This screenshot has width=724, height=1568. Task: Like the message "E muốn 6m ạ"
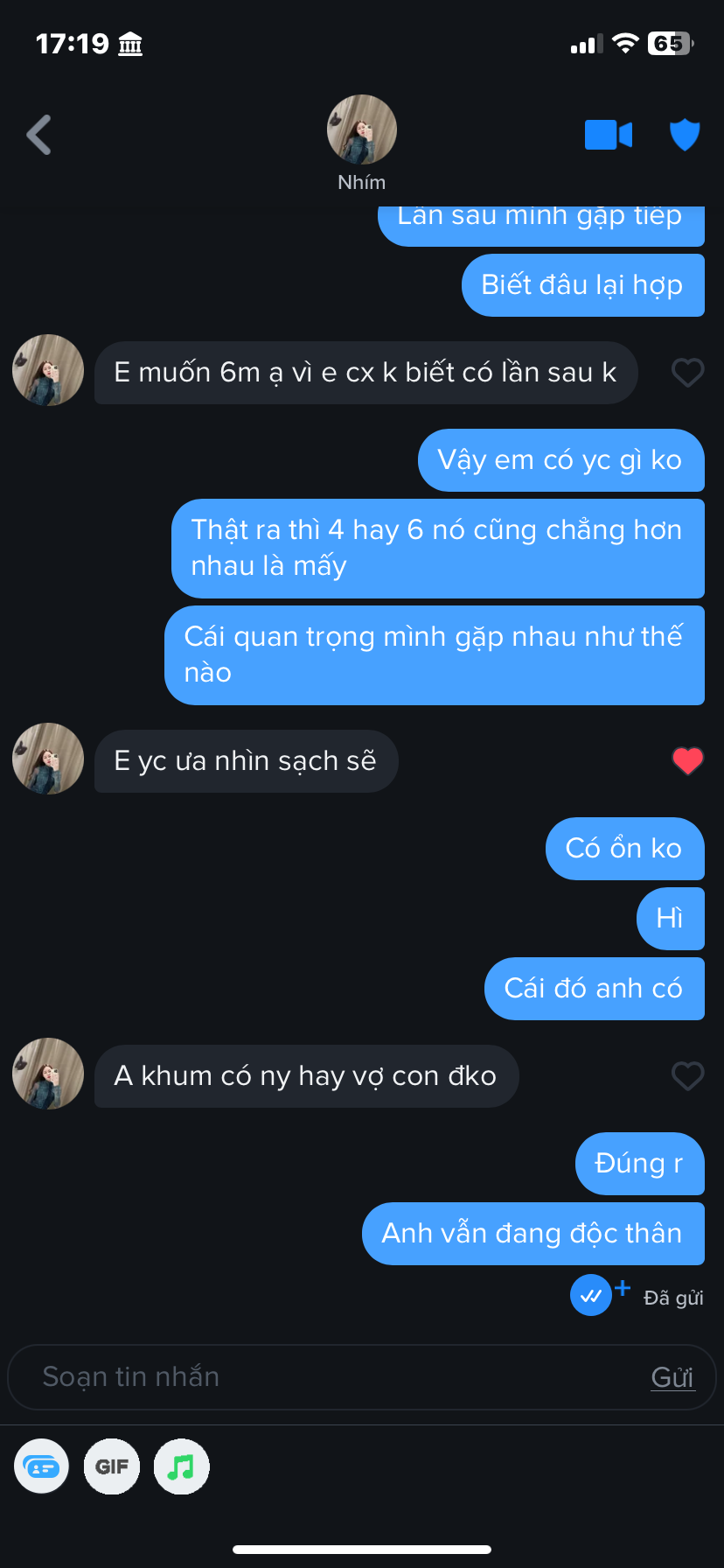pos(687,373)
